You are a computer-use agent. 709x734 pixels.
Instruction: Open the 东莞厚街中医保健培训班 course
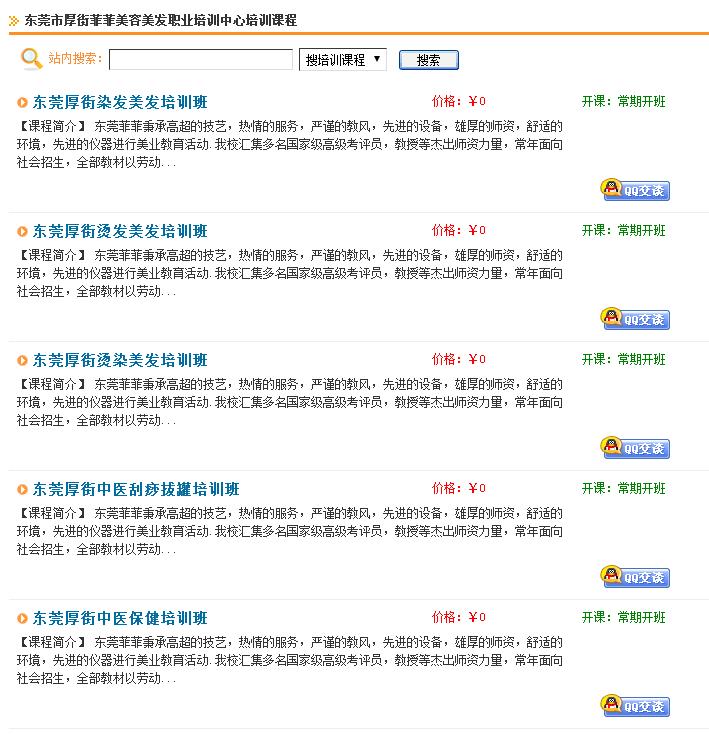coord(120,618)
